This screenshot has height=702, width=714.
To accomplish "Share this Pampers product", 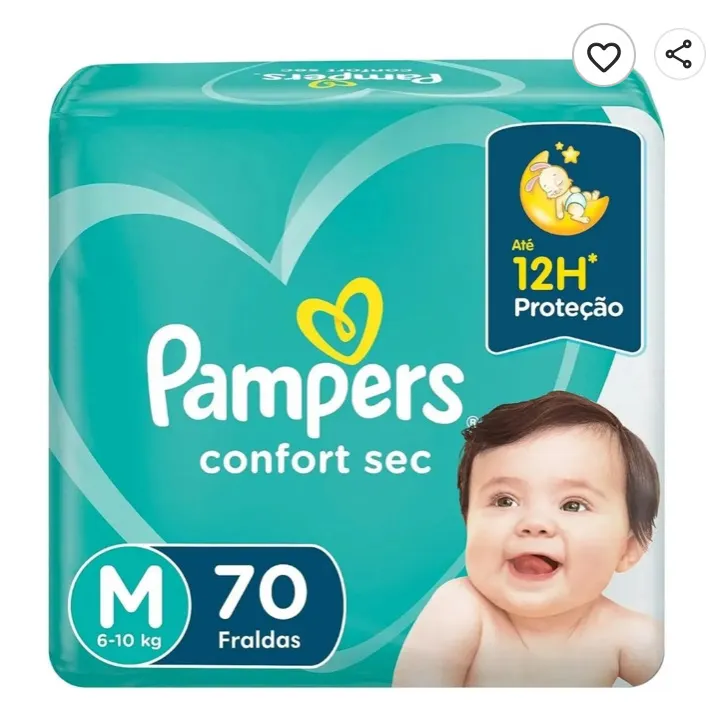I will (679, 55).
